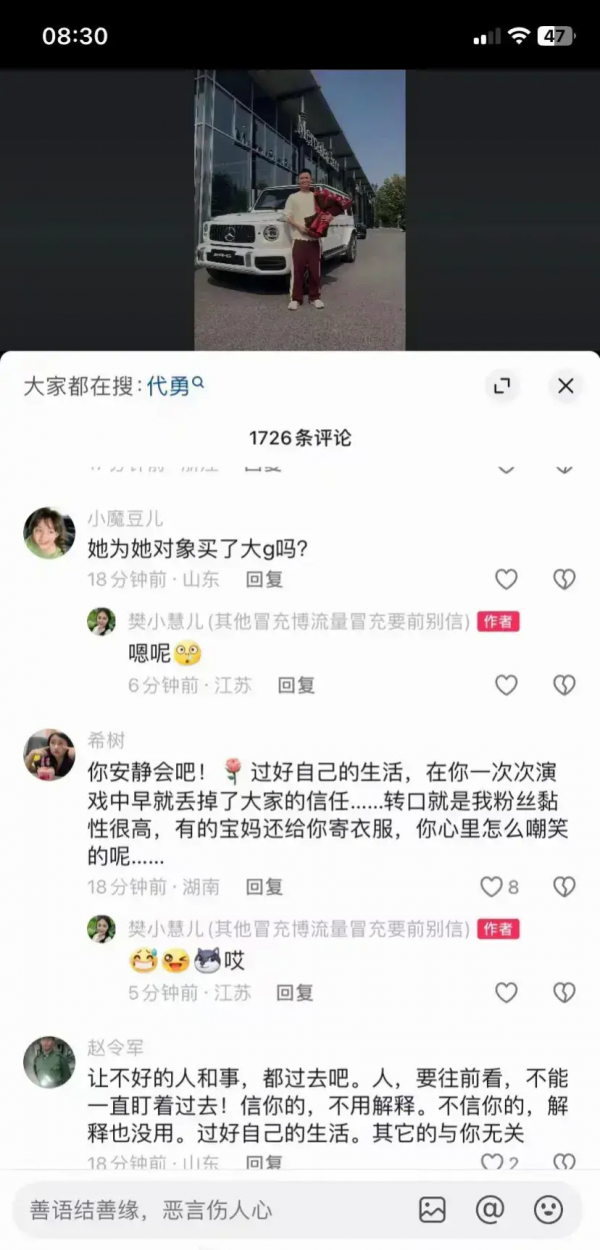
Task: Reply to 希树's comment
Action: pyautogui.click(x=264, y=887)
